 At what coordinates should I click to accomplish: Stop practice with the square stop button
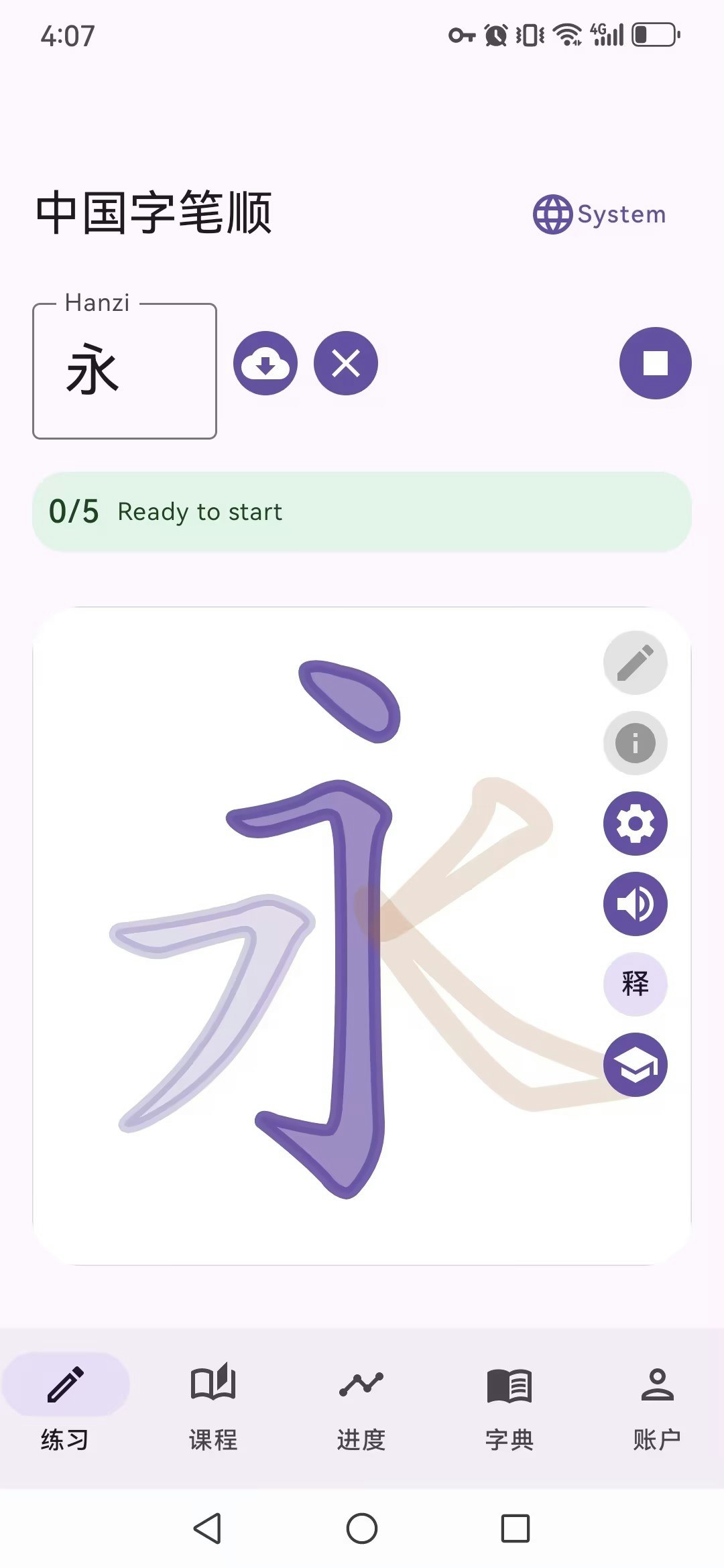pyautogui.click(x=656, y=363)
